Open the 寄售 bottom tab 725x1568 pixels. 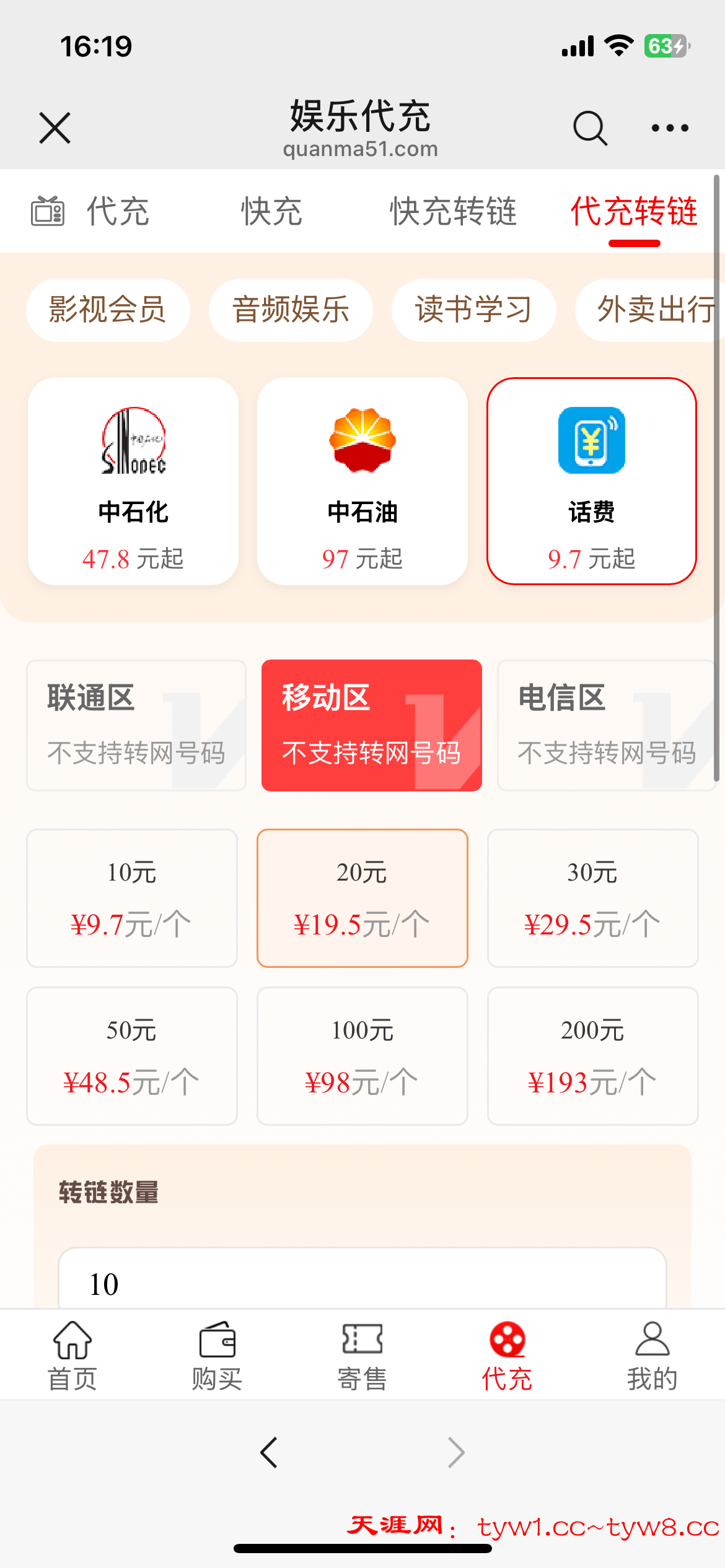click(362, 1356)
